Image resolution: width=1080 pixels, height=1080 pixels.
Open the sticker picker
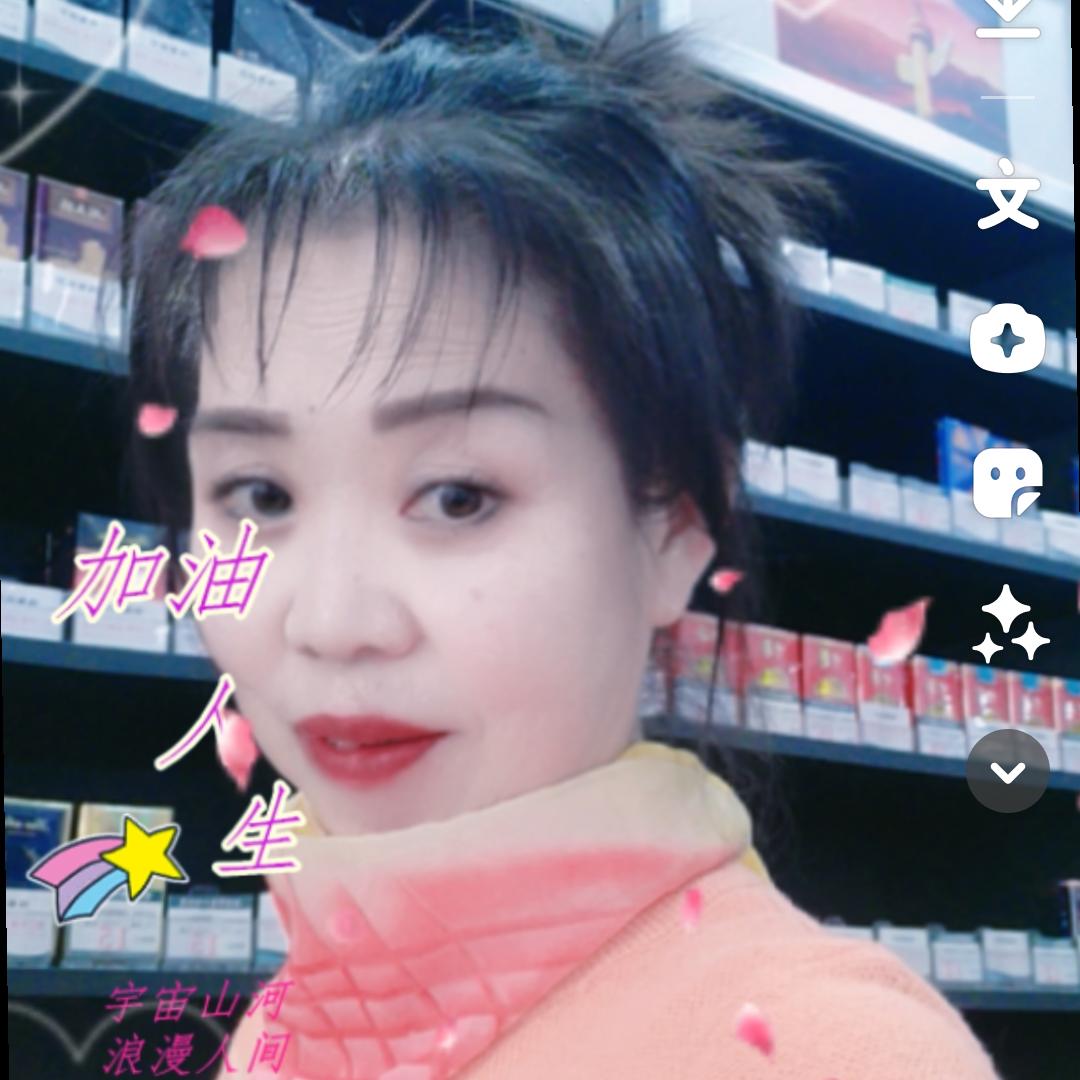[1008, 482]
